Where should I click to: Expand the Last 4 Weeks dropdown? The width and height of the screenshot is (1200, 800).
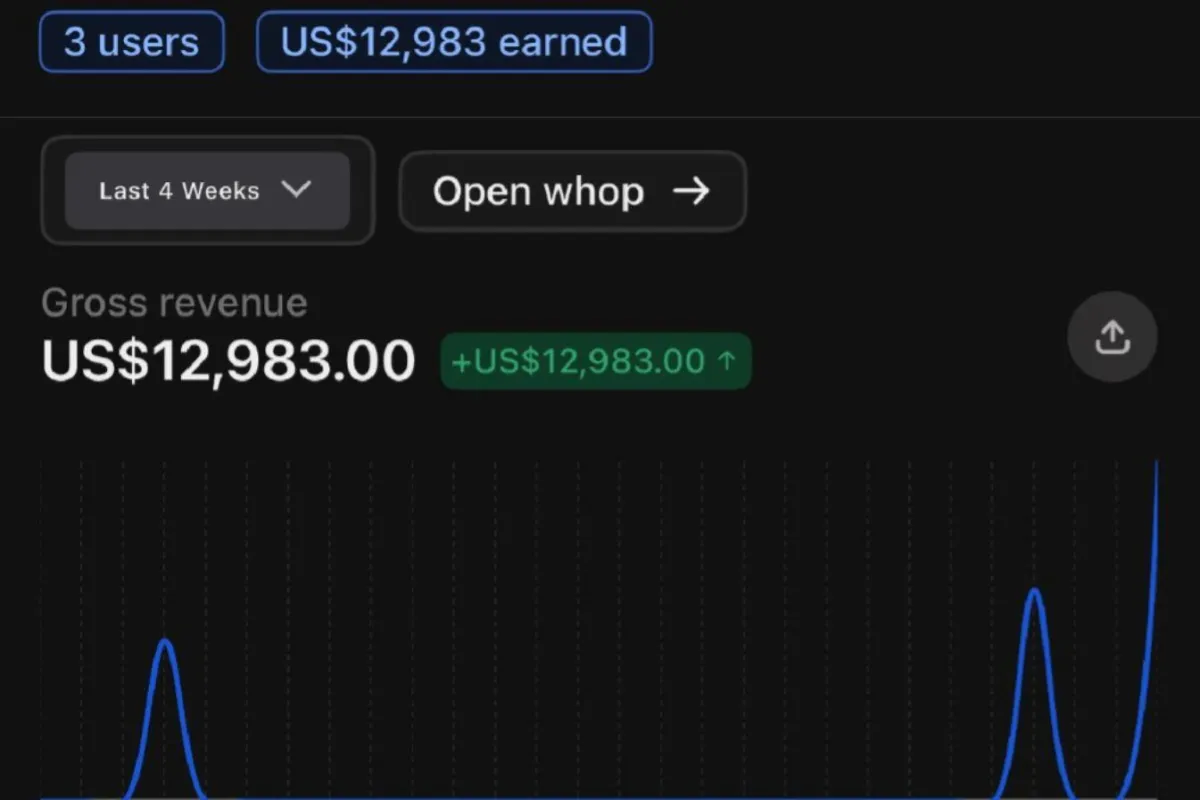[x=207, y=191]
